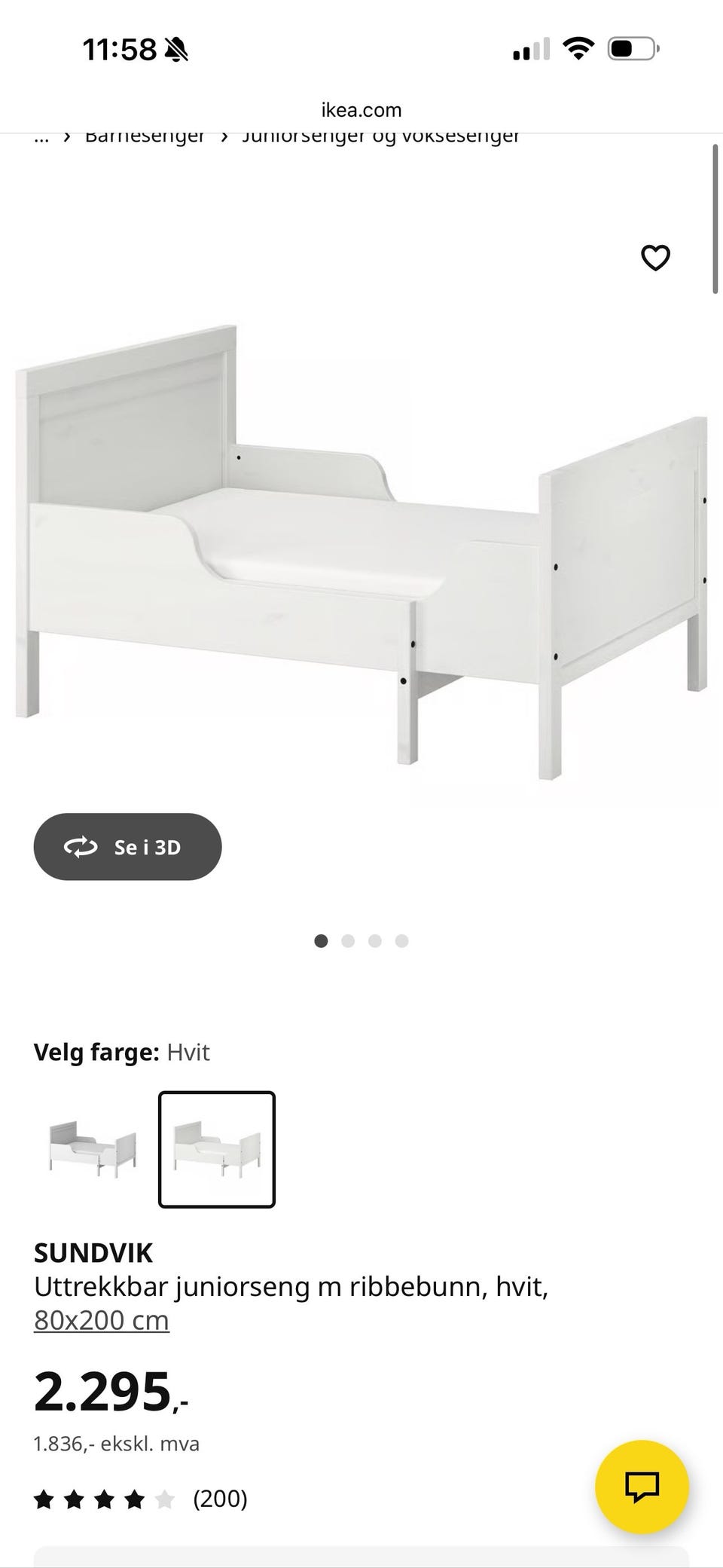Screen dimensions: 723x1568
Task: Open the chat support bubble
Action: [x=642, y=1487]
